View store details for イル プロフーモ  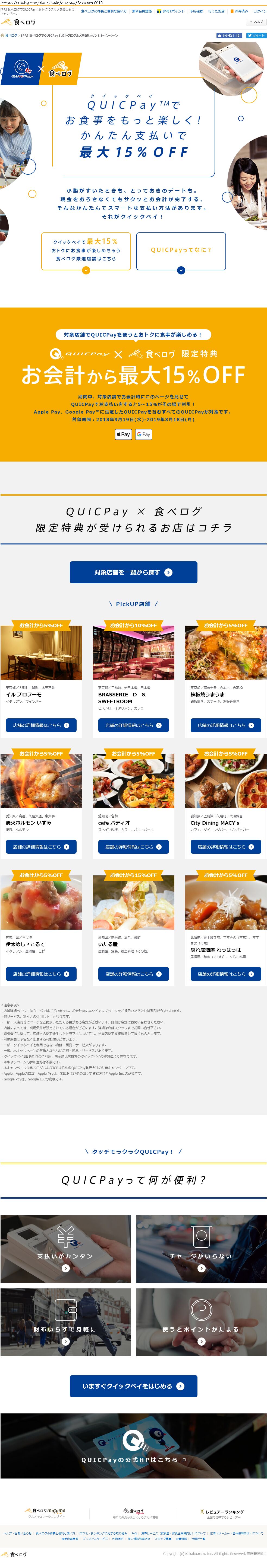coord(41,725)
